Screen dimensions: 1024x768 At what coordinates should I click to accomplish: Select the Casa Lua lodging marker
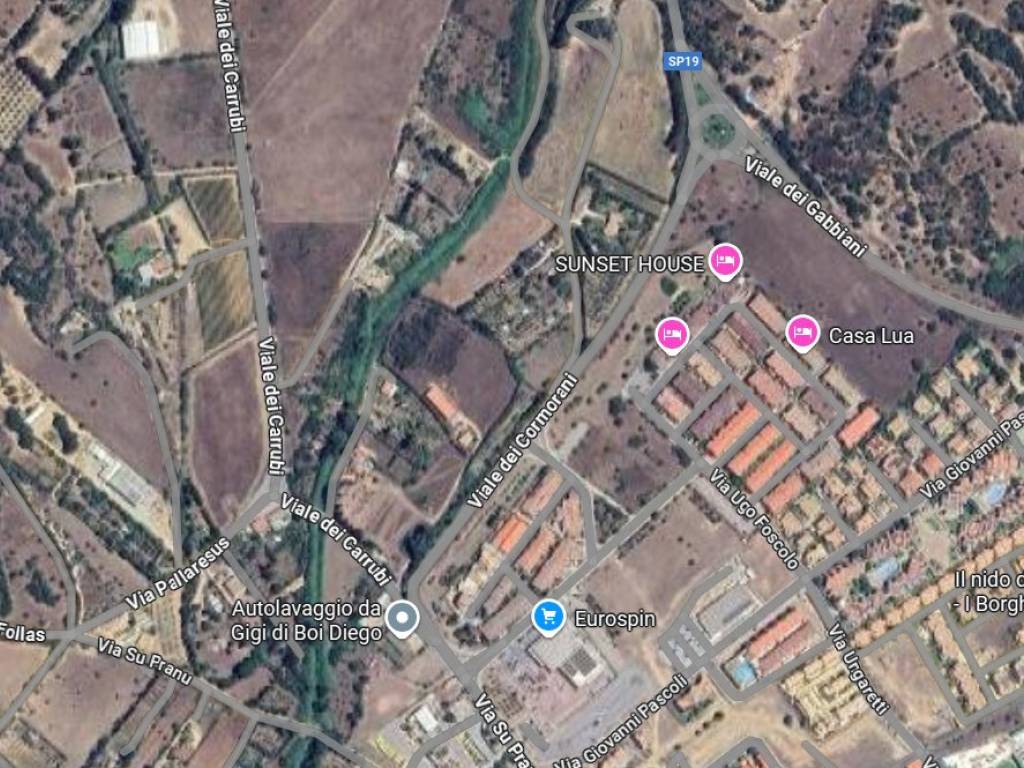point(801,333)
